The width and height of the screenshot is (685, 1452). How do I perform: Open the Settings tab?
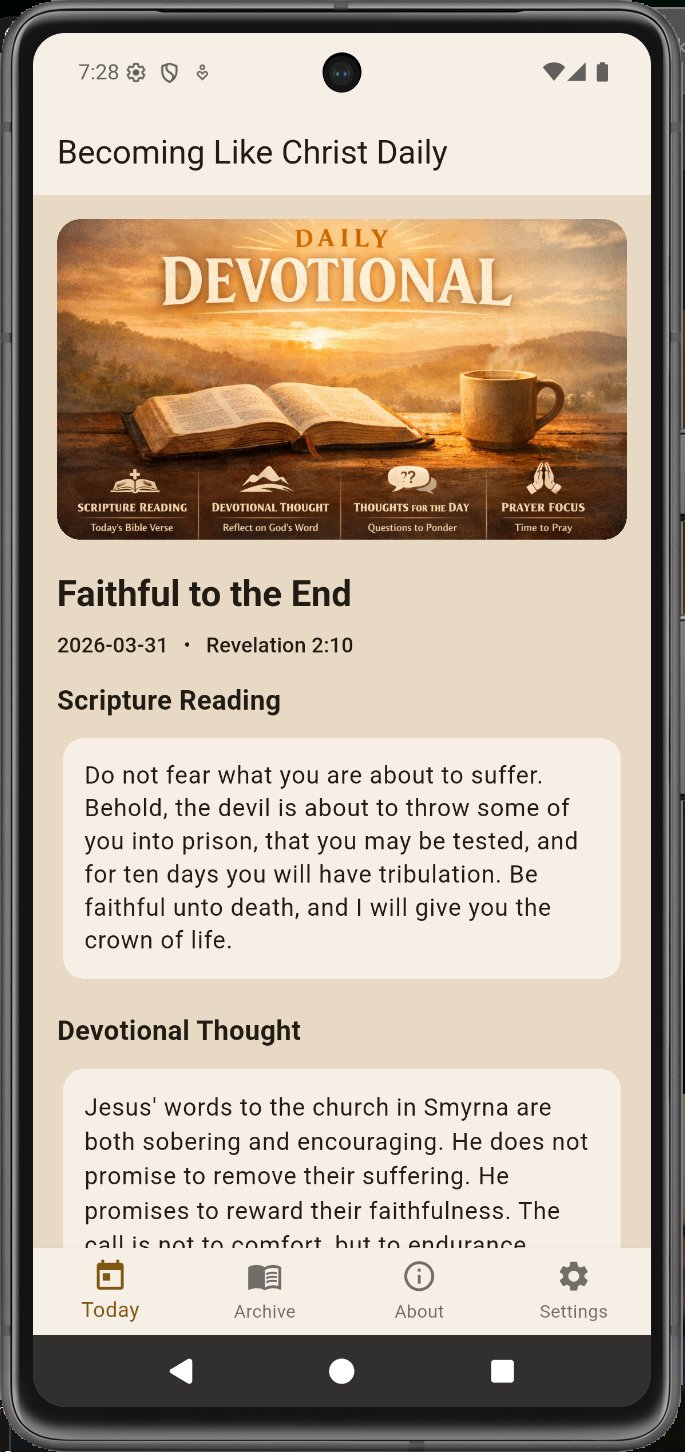[573, 1290]
